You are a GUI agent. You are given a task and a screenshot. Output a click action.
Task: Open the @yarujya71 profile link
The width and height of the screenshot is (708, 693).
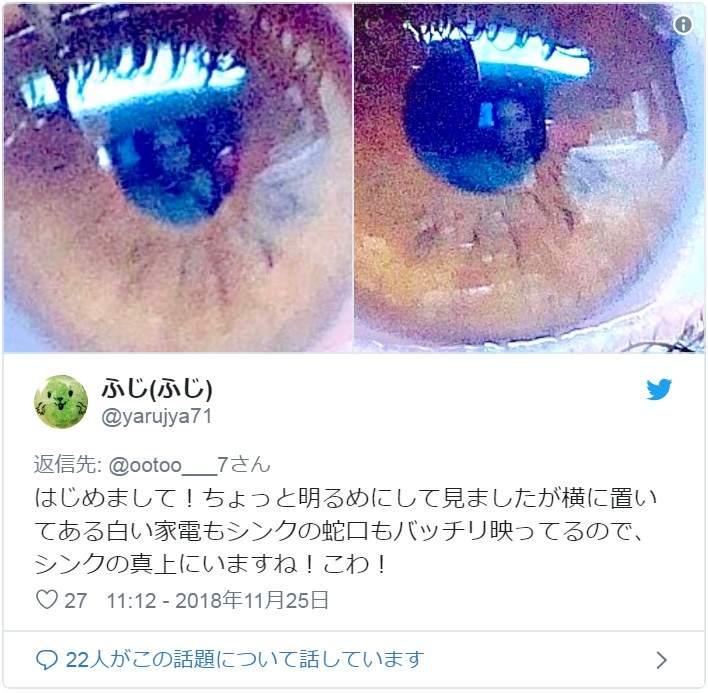coord(156,416)
